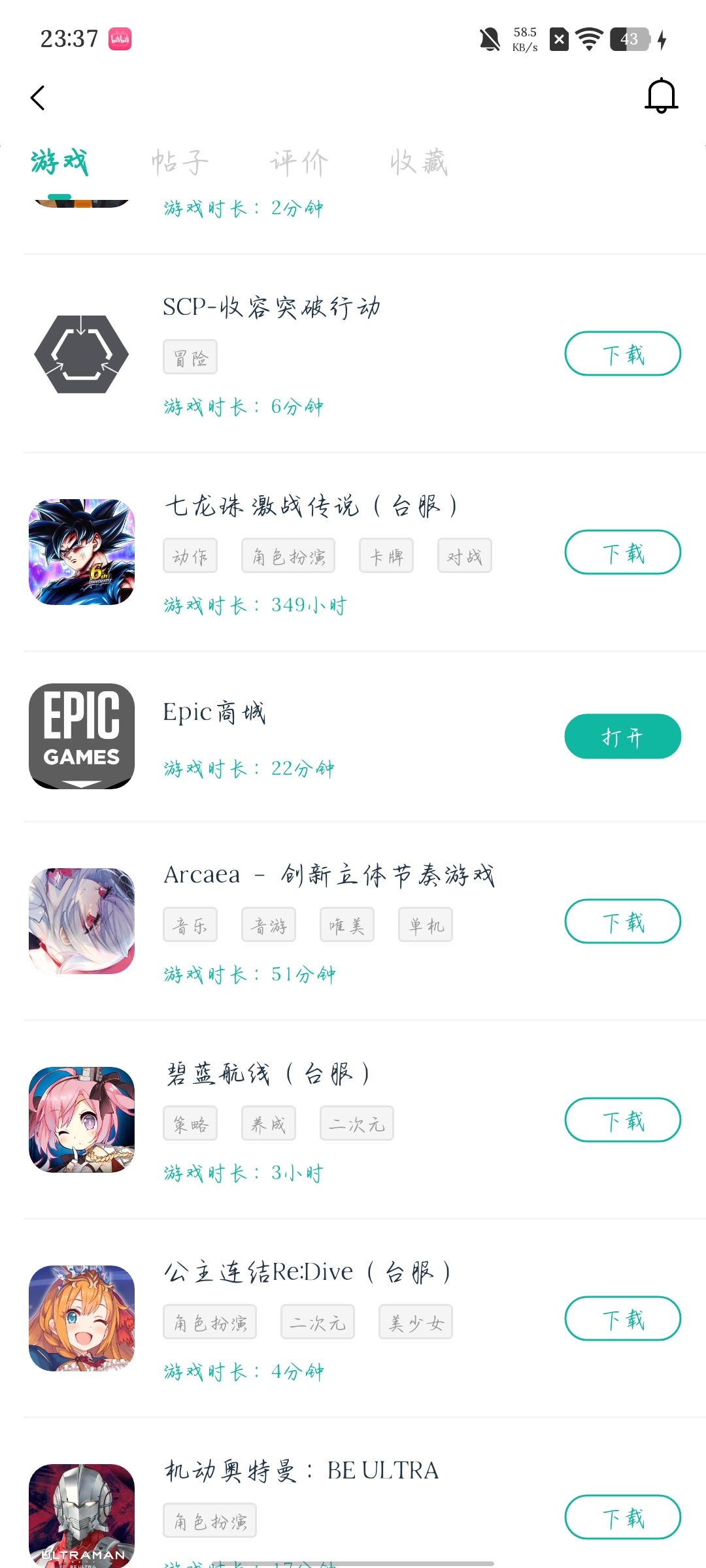
Task: Tap the 机动奥特曼 BE ULTRA icon
Action: coord(80,1516)
